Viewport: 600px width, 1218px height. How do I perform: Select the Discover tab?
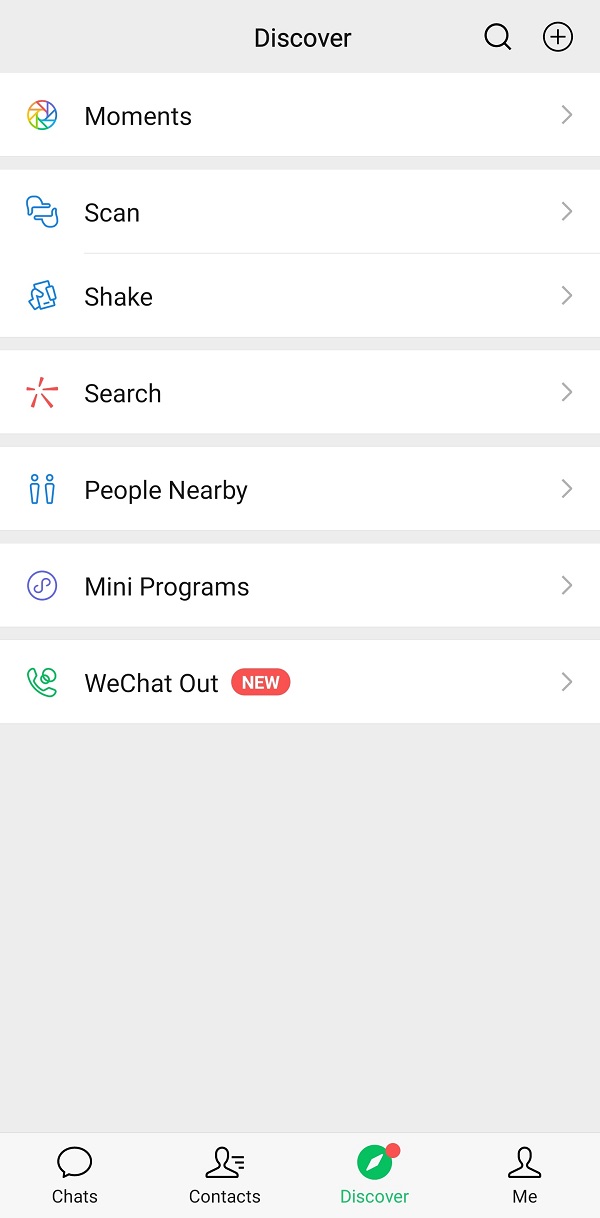(x=375, y=1175)
